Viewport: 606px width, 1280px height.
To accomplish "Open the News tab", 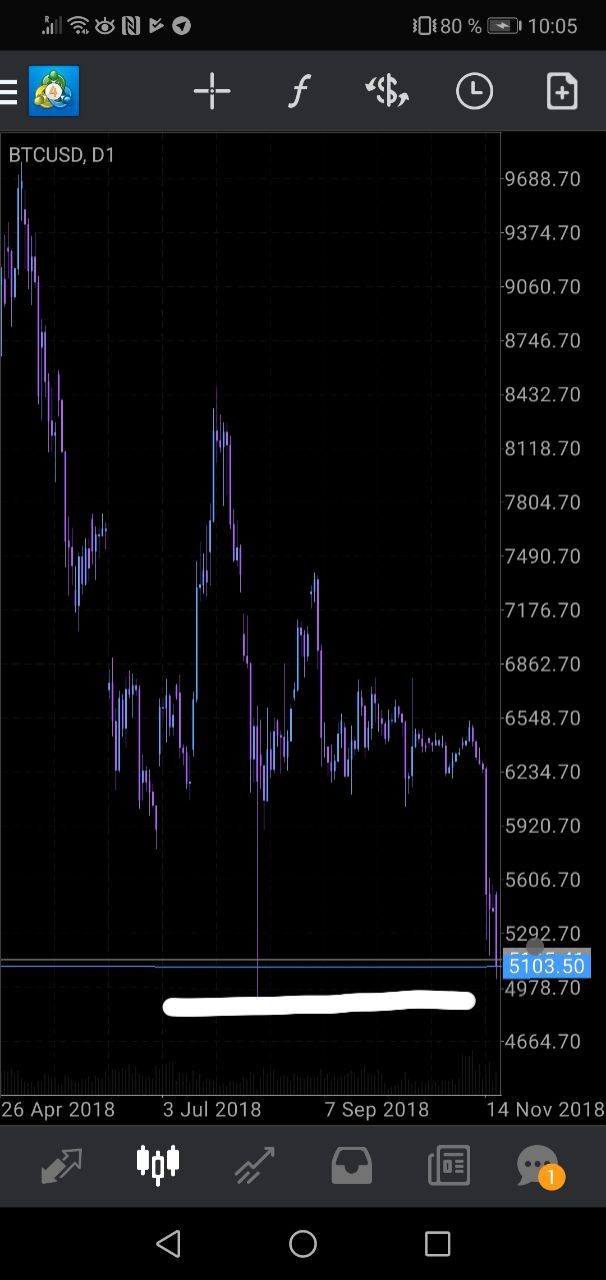I will [x=448, y=1165].
